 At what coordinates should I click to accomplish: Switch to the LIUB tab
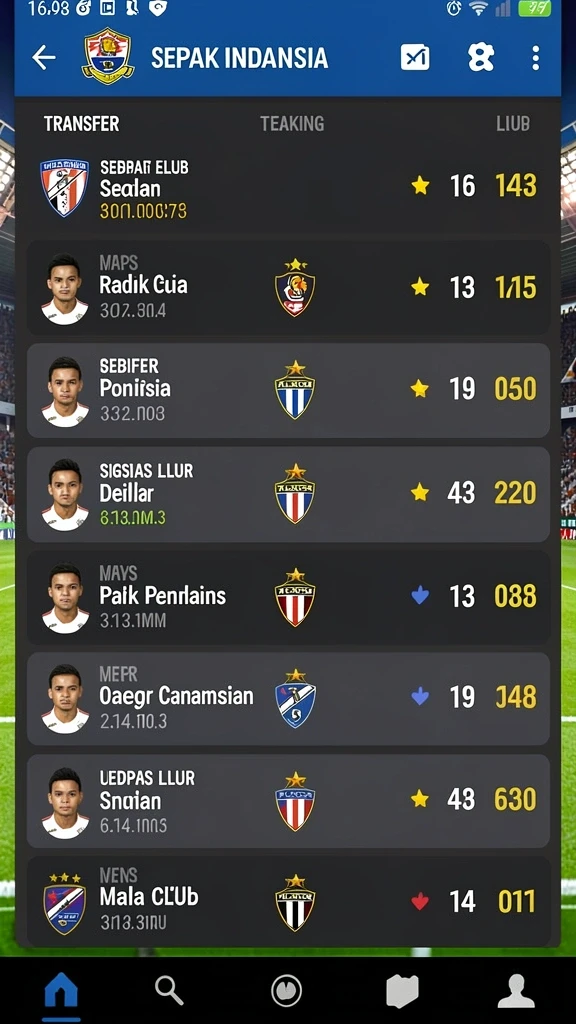(513, 123)
